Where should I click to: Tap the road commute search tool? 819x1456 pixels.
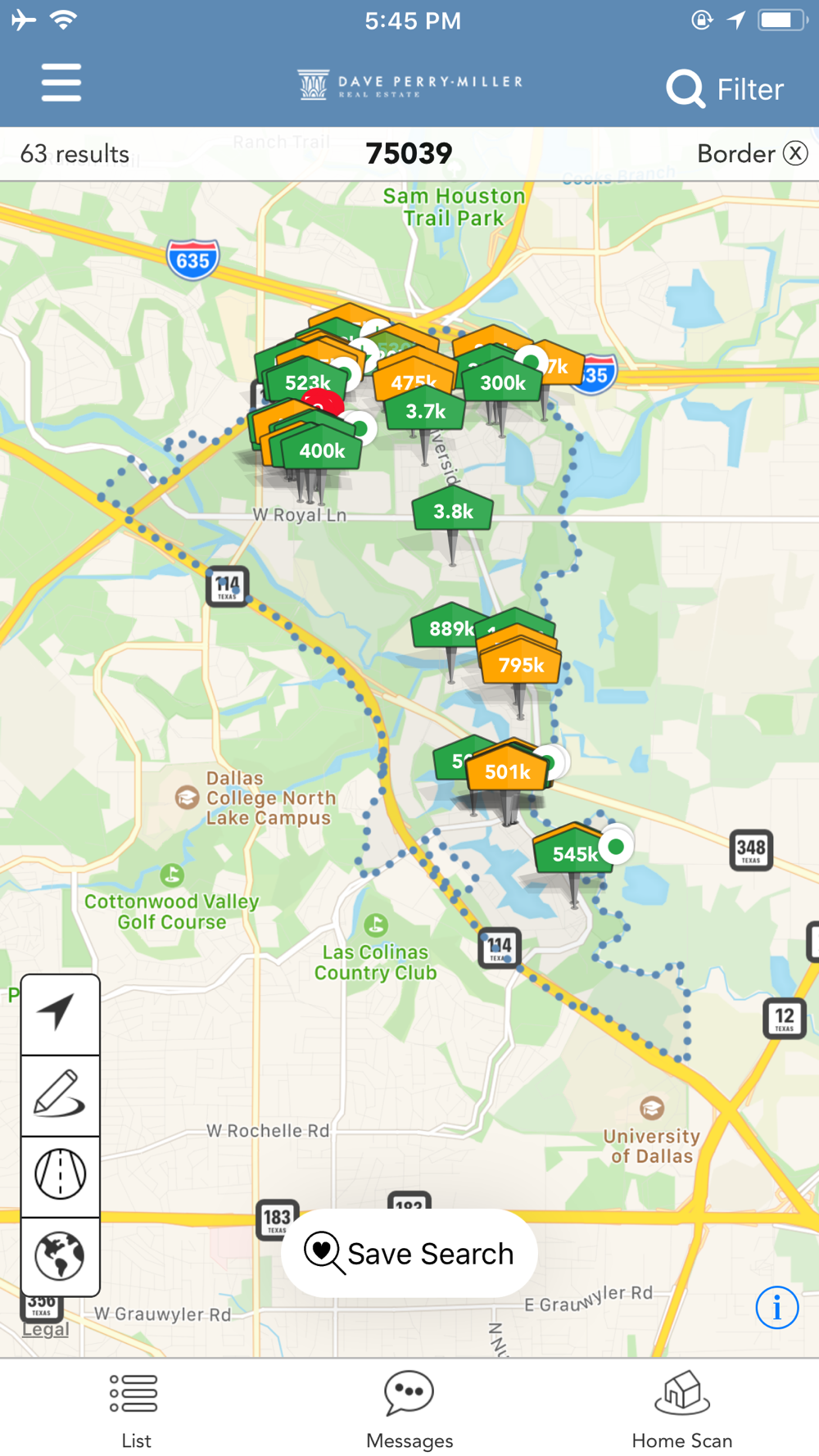pyautogui.click(x=60, y=1174)
